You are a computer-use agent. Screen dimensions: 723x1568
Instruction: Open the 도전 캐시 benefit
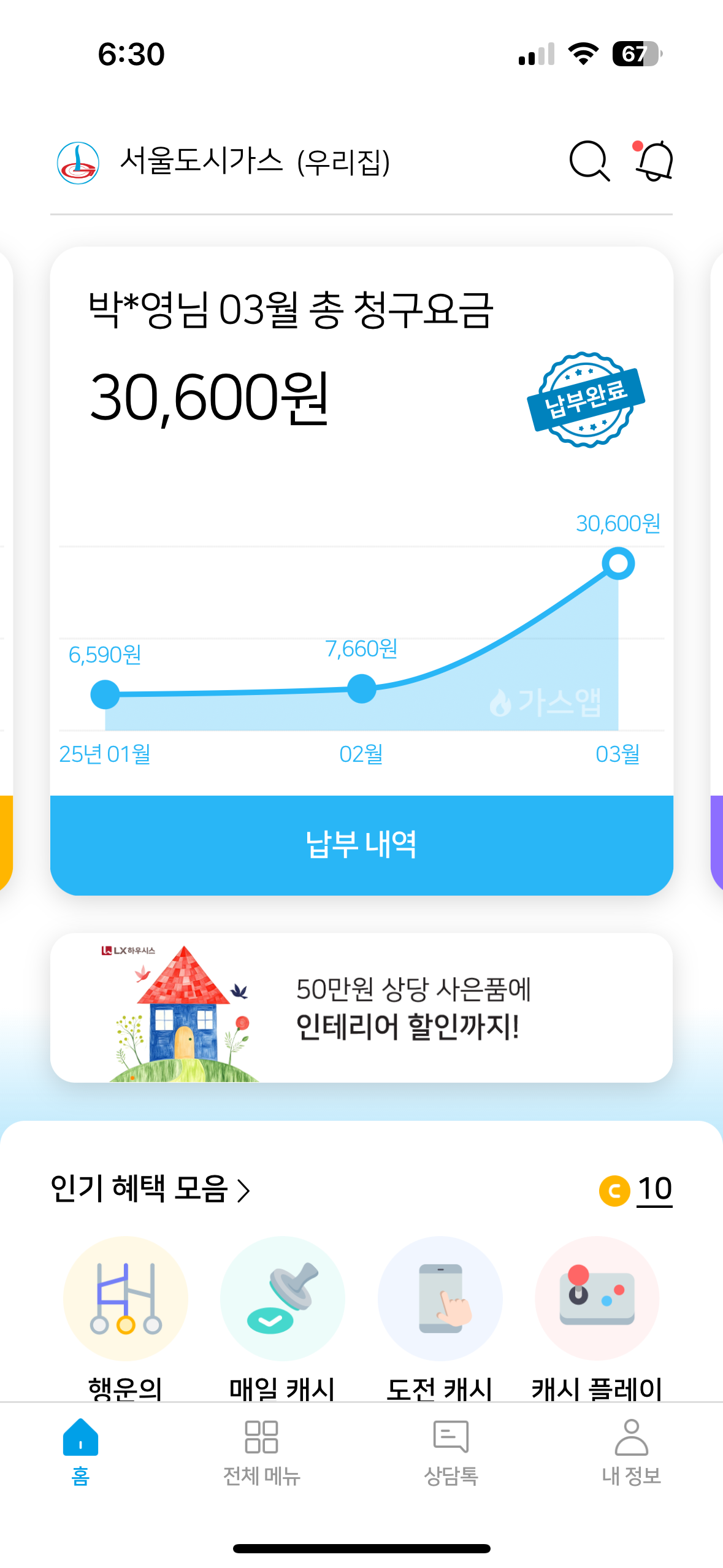[x=440, y=1298]
